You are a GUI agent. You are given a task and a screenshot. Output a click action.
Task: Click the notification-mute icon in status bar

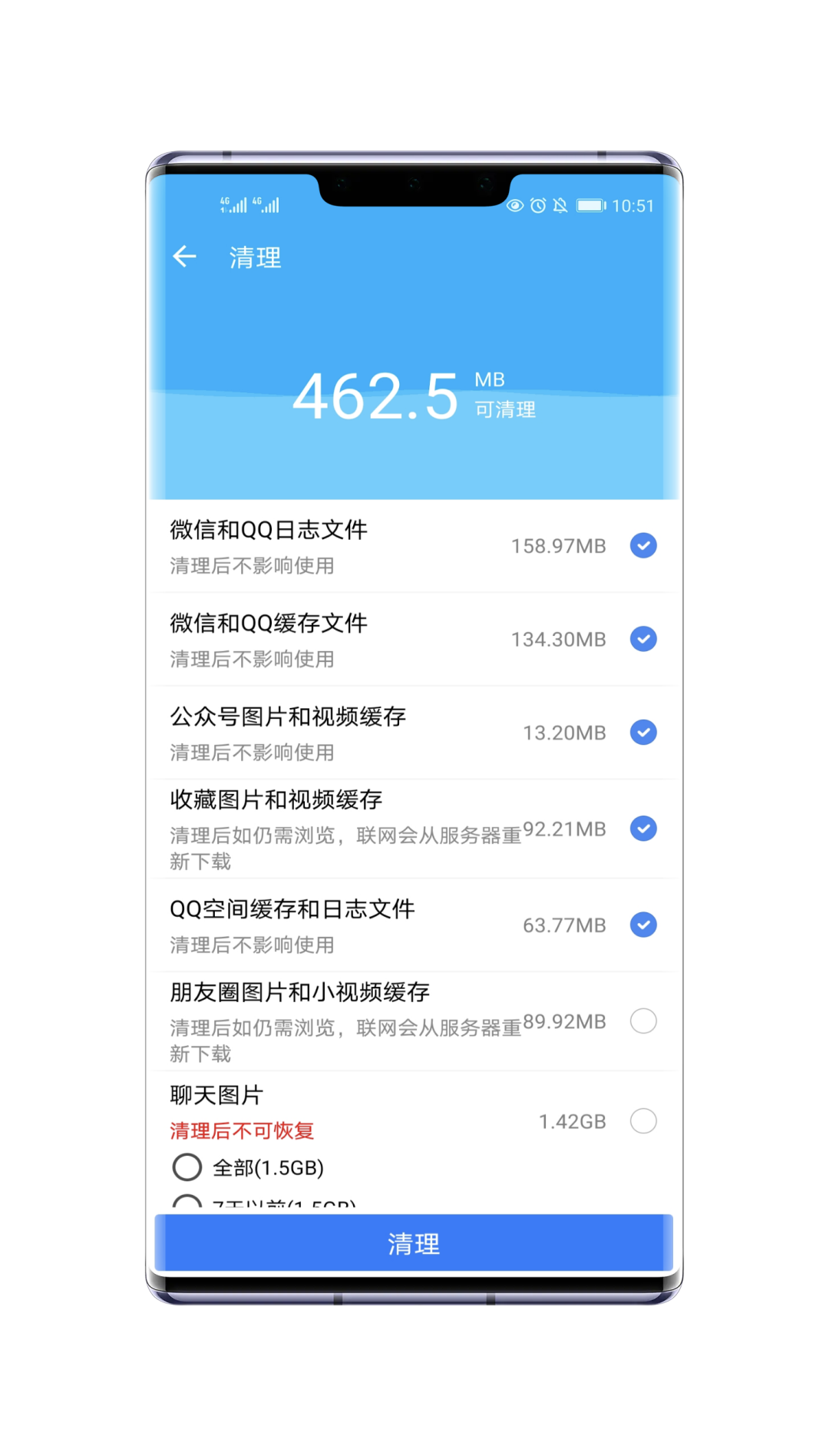tap(560, 205)
